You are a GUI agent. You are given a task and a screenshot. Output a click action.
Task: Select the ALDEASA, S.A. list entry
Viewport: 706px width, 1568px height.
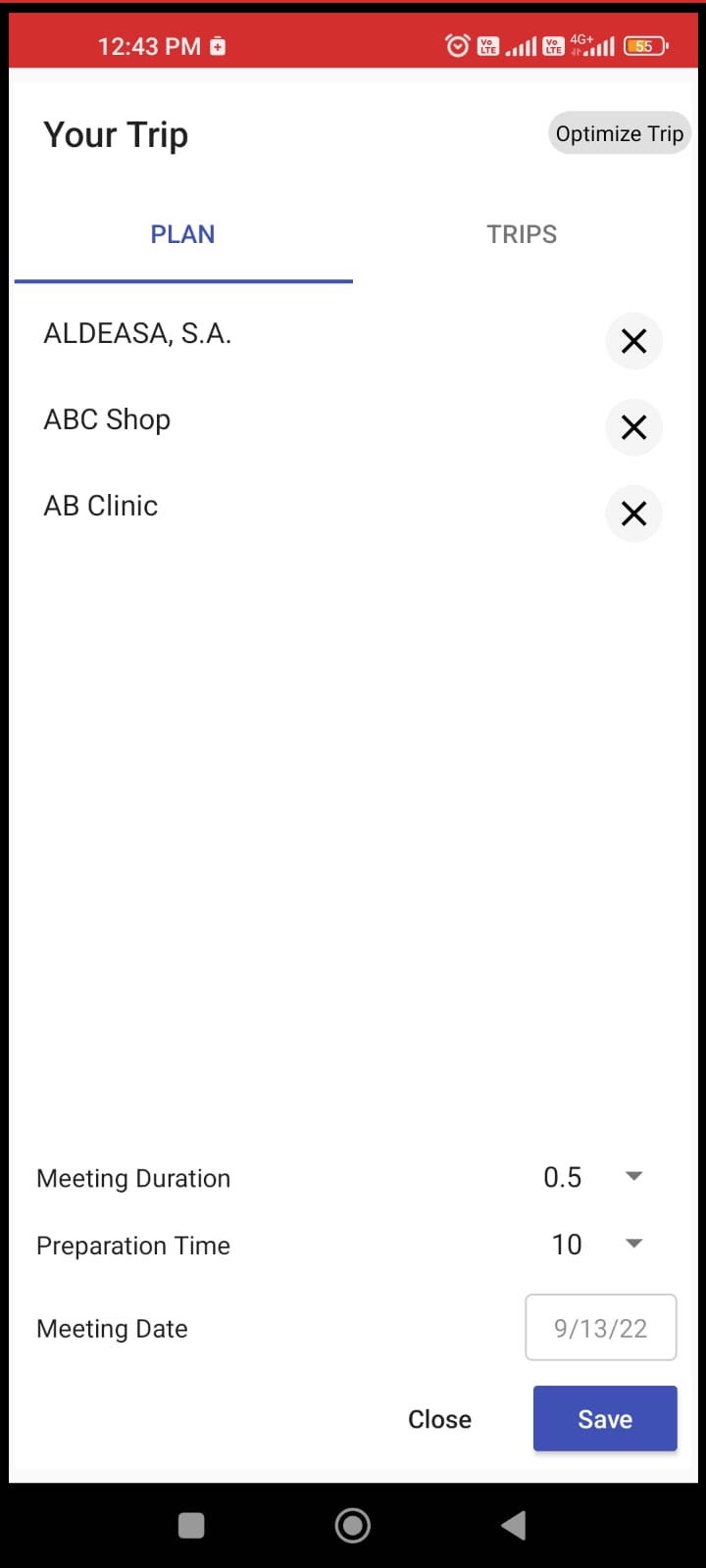[137, 333]
